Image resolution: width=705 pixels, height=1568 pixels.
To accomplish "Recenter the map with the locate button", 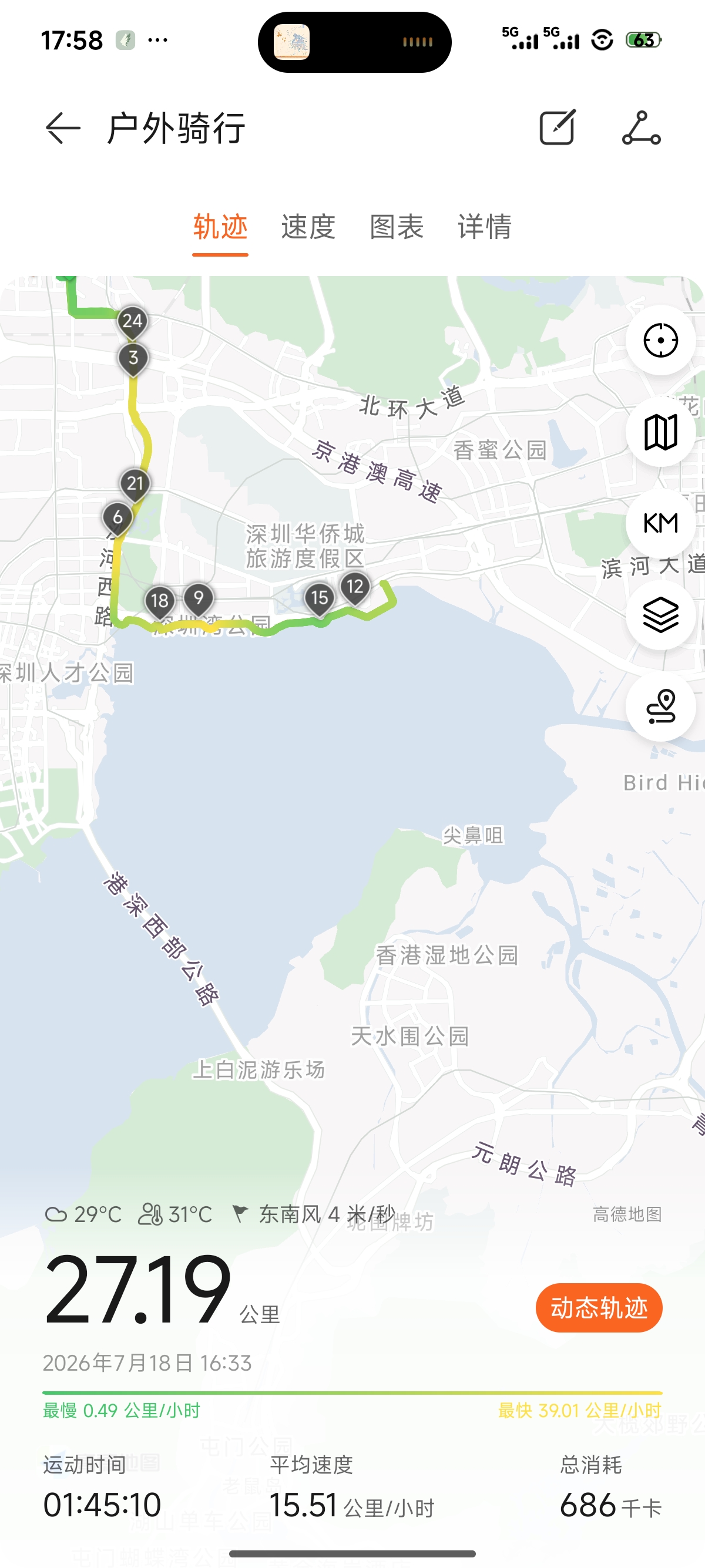I will tap(660, 340).
